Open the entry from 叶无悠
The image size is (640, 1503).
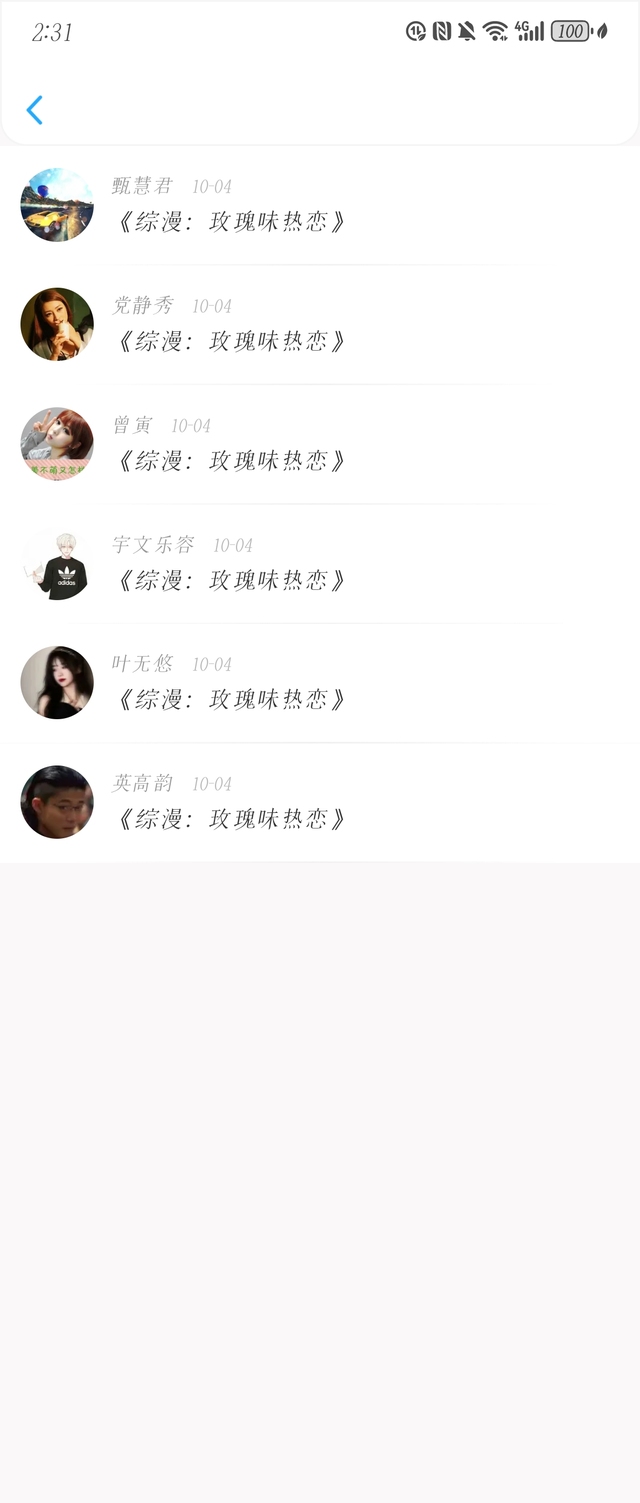tap(320, 683)
